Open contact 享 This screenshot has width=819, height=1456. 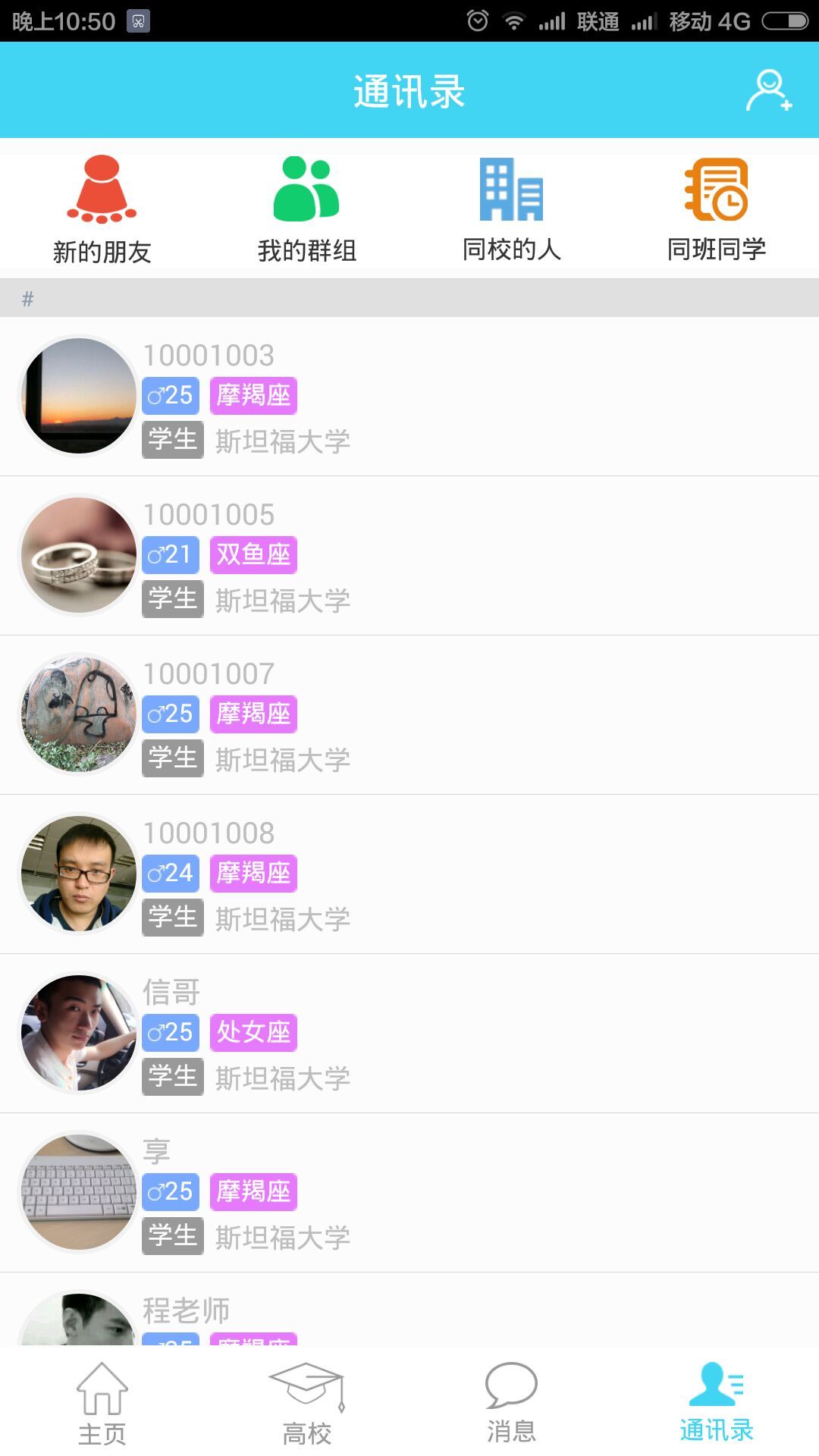pyautogui.click(x=409, y=1193)
